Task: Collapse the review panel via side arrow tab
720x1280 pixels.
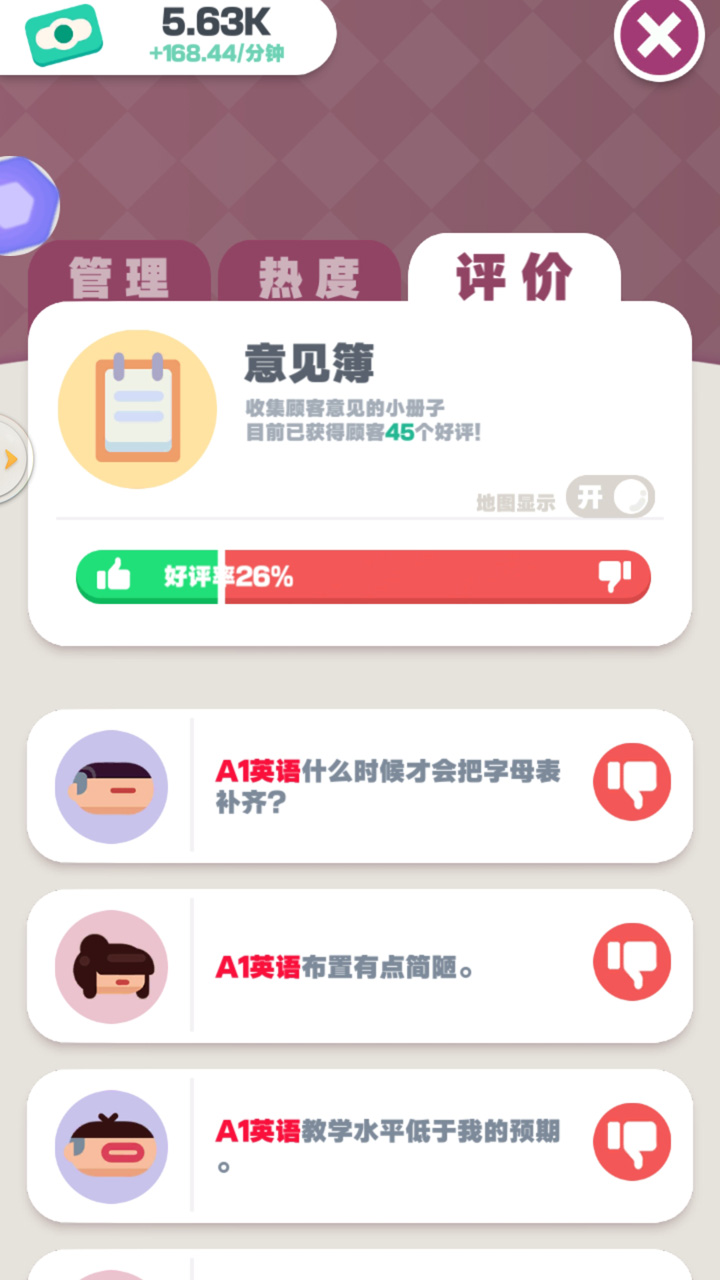Action: pyautogui.click(x=10, y=458)
